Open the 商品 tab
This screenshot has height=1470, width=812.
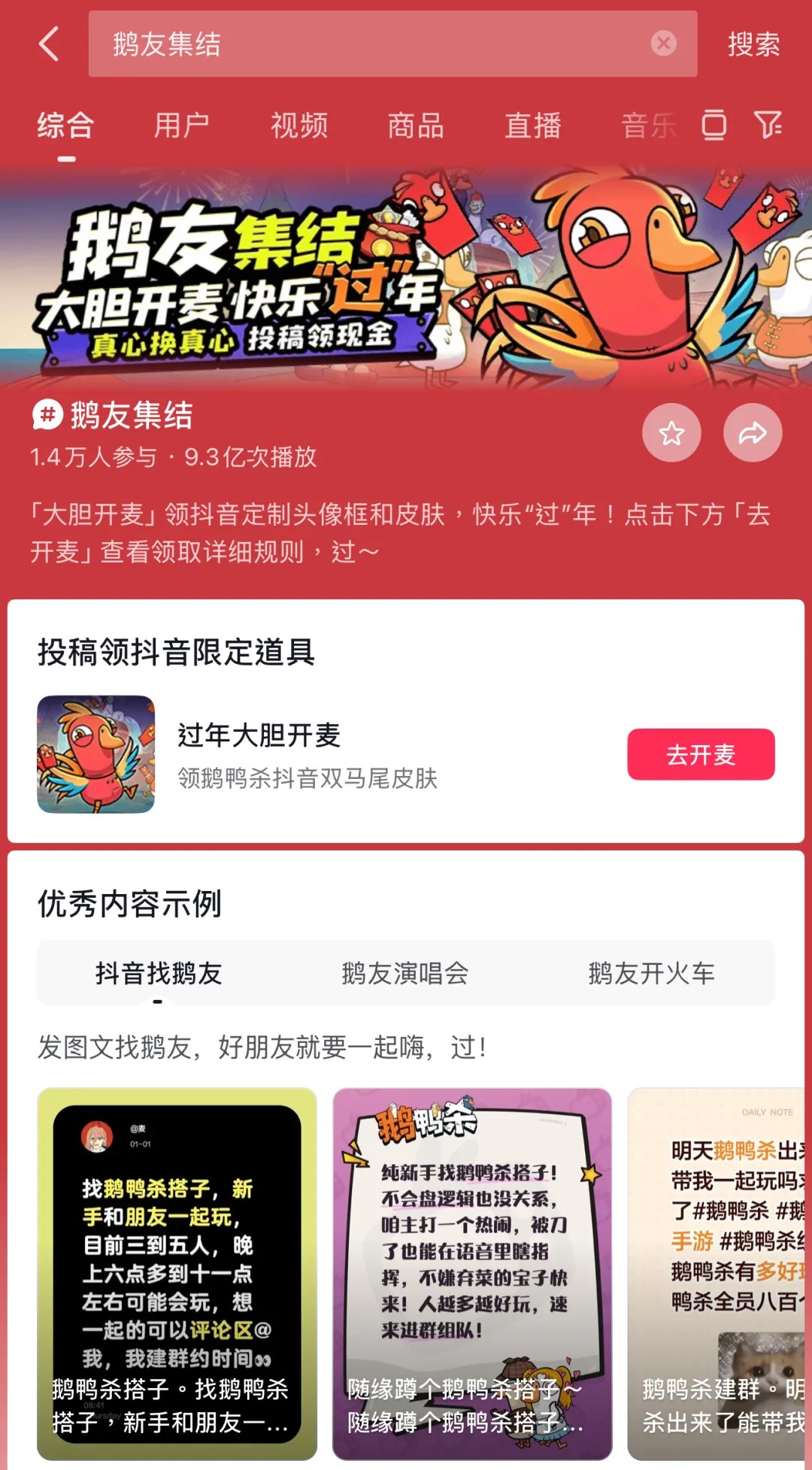click(415, 126)
